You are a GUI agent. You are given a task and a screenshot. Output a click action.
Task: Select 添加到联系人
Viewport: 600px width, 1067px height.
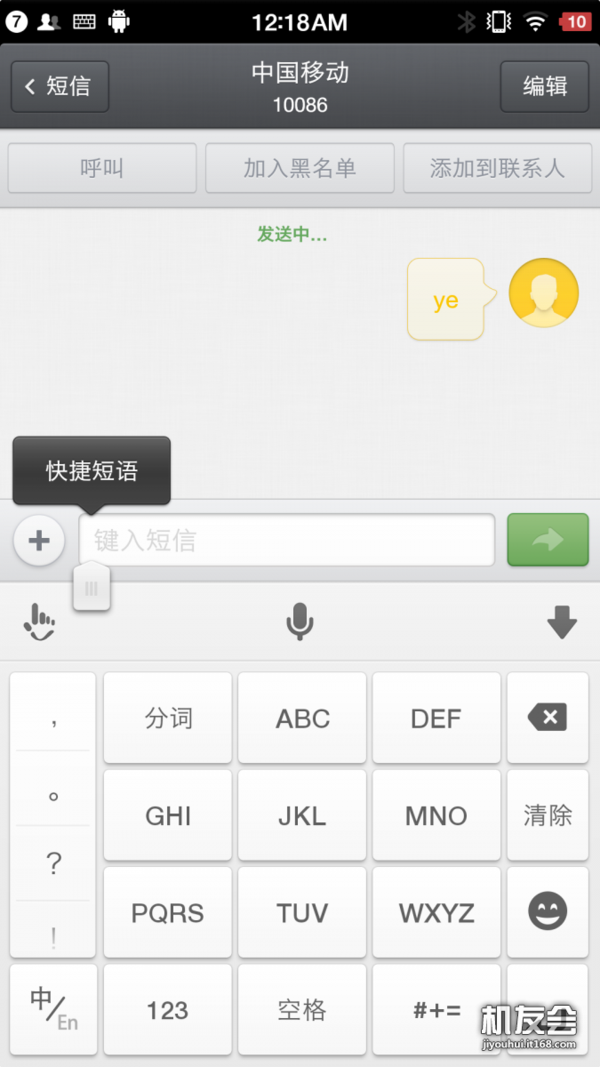[497, 168]
